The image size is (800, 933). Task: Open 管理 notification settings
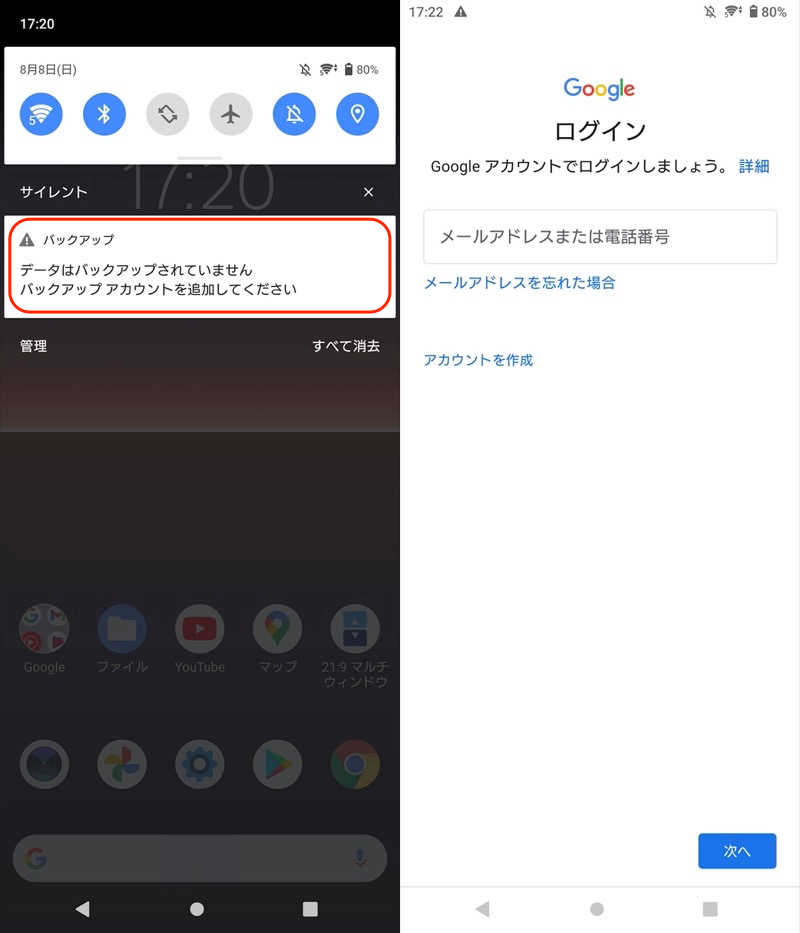point(34,346)
